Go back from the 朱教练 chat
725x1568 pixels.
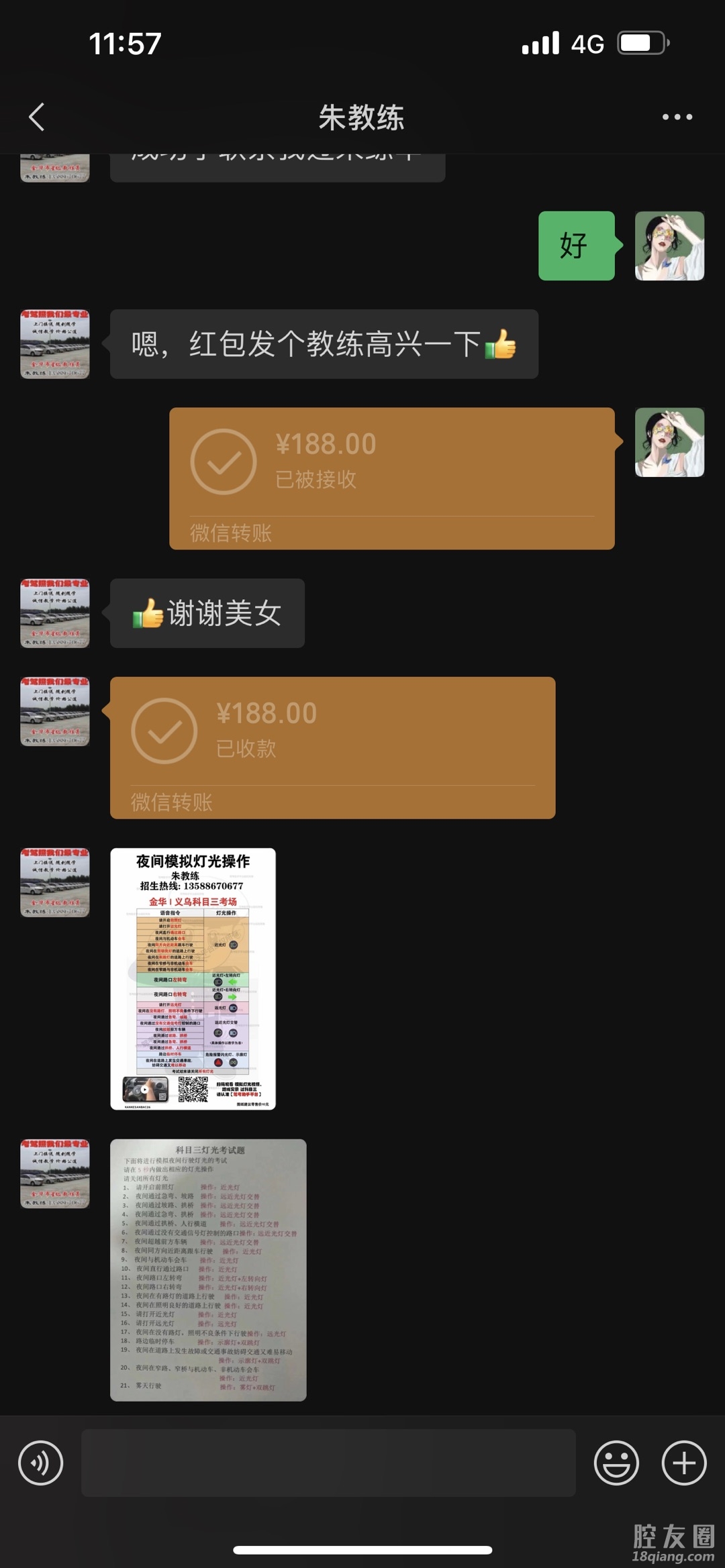tap(37, 117)
